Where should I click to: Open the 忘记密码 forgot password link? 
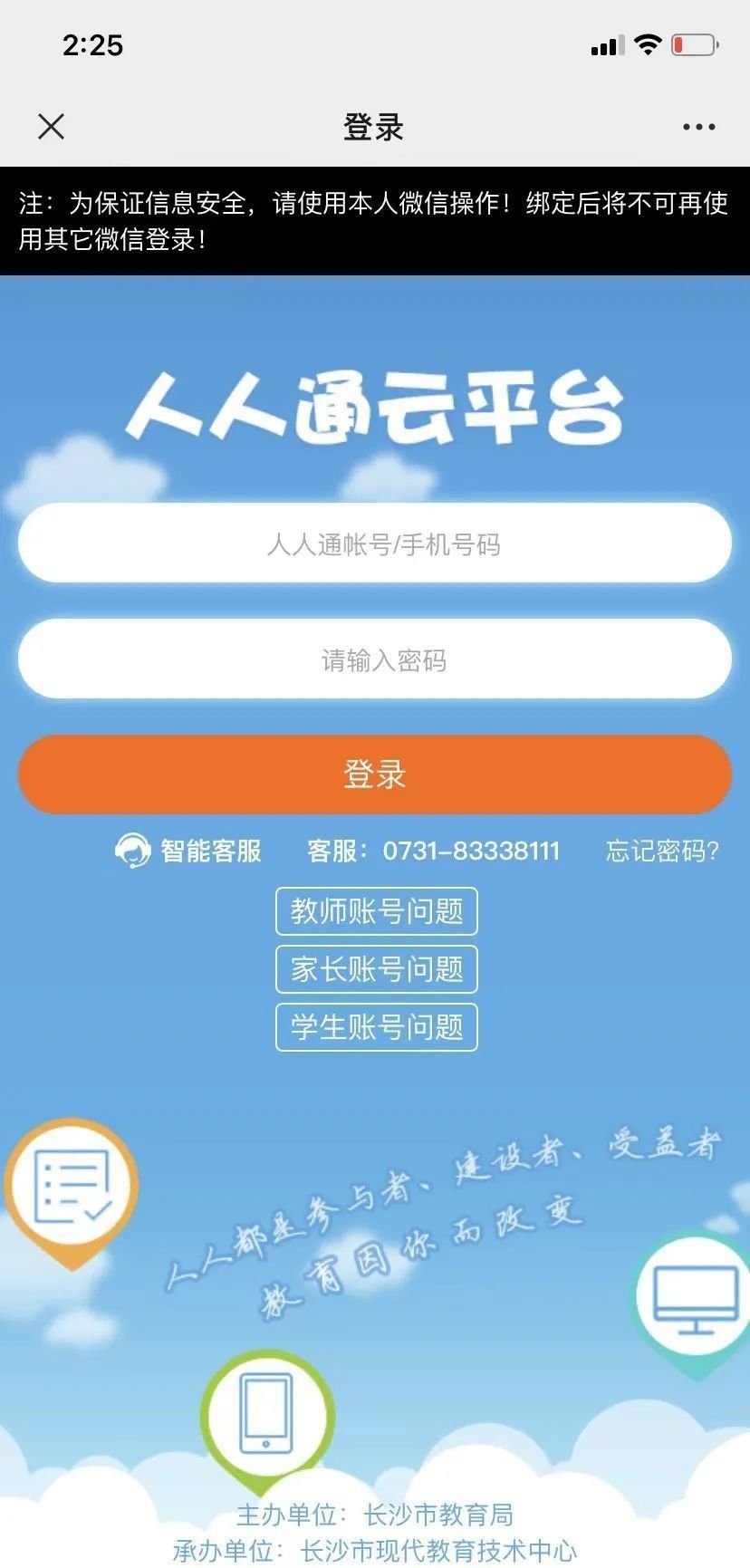click(662, 851)
